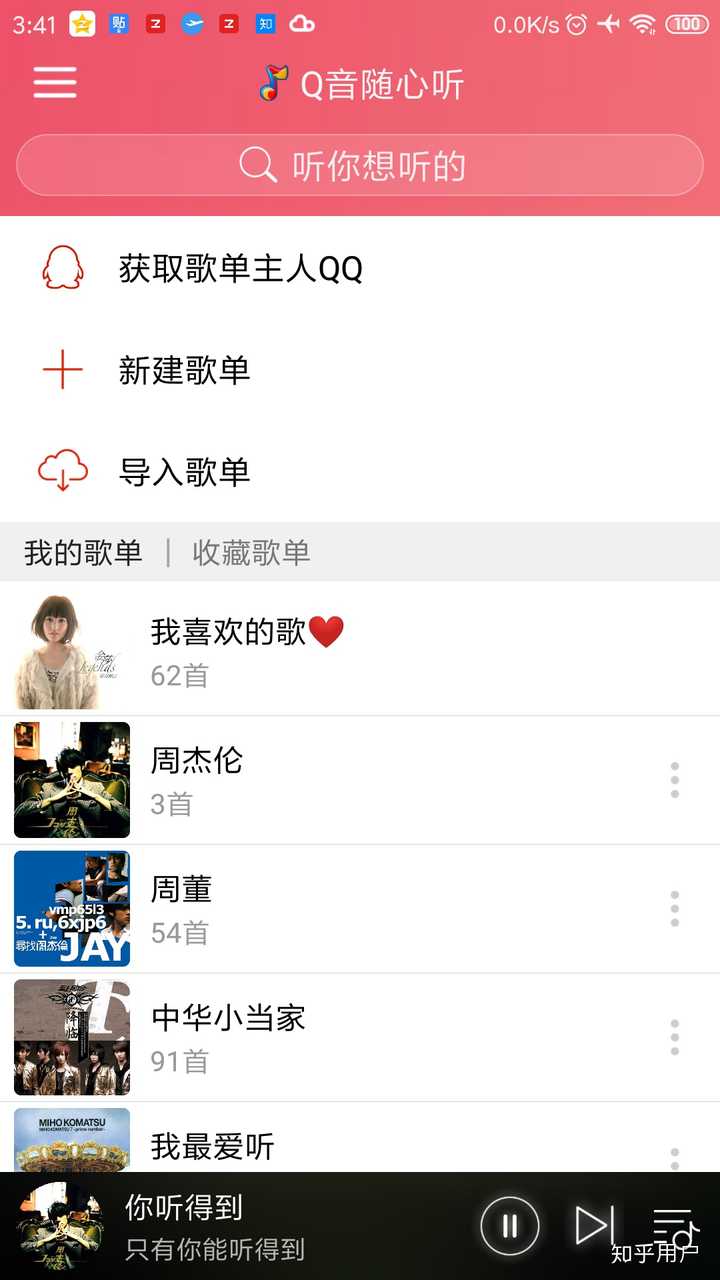Open options menu for 周董 playlist
This screenshot has width=720, height=1280.
[x=675, y=908]
